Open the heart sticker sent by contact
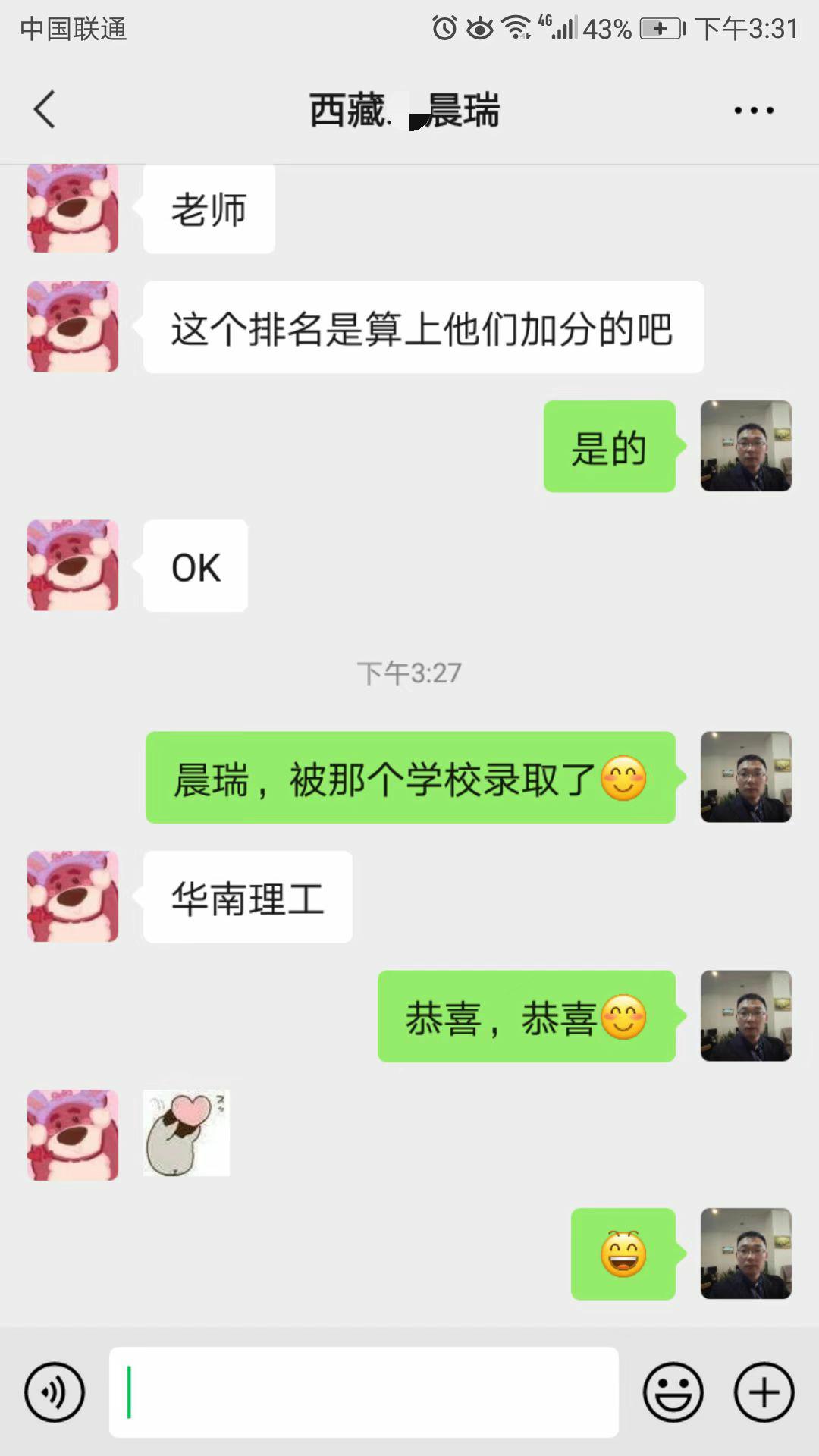 (187, 1133)
